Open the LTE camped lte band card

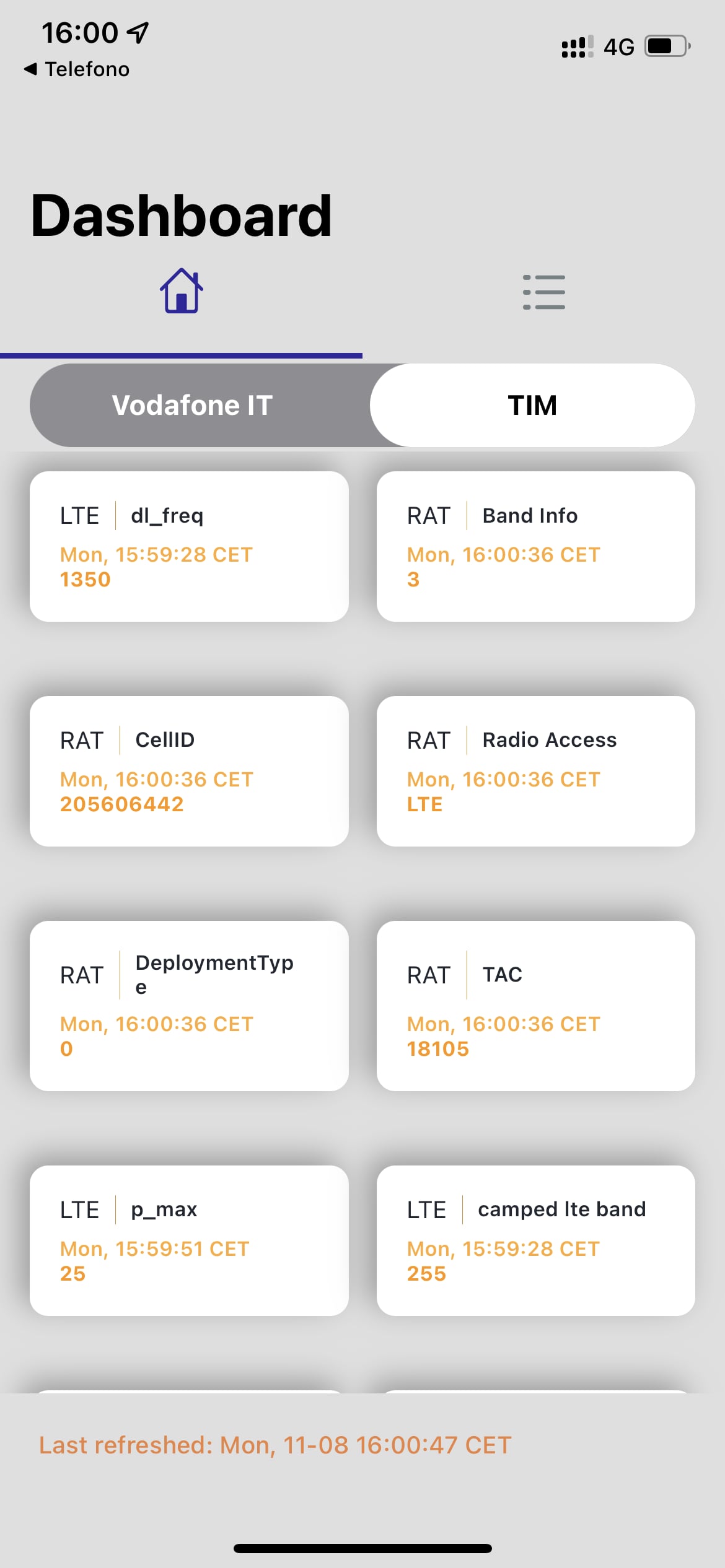click(x=535, y=1240)
